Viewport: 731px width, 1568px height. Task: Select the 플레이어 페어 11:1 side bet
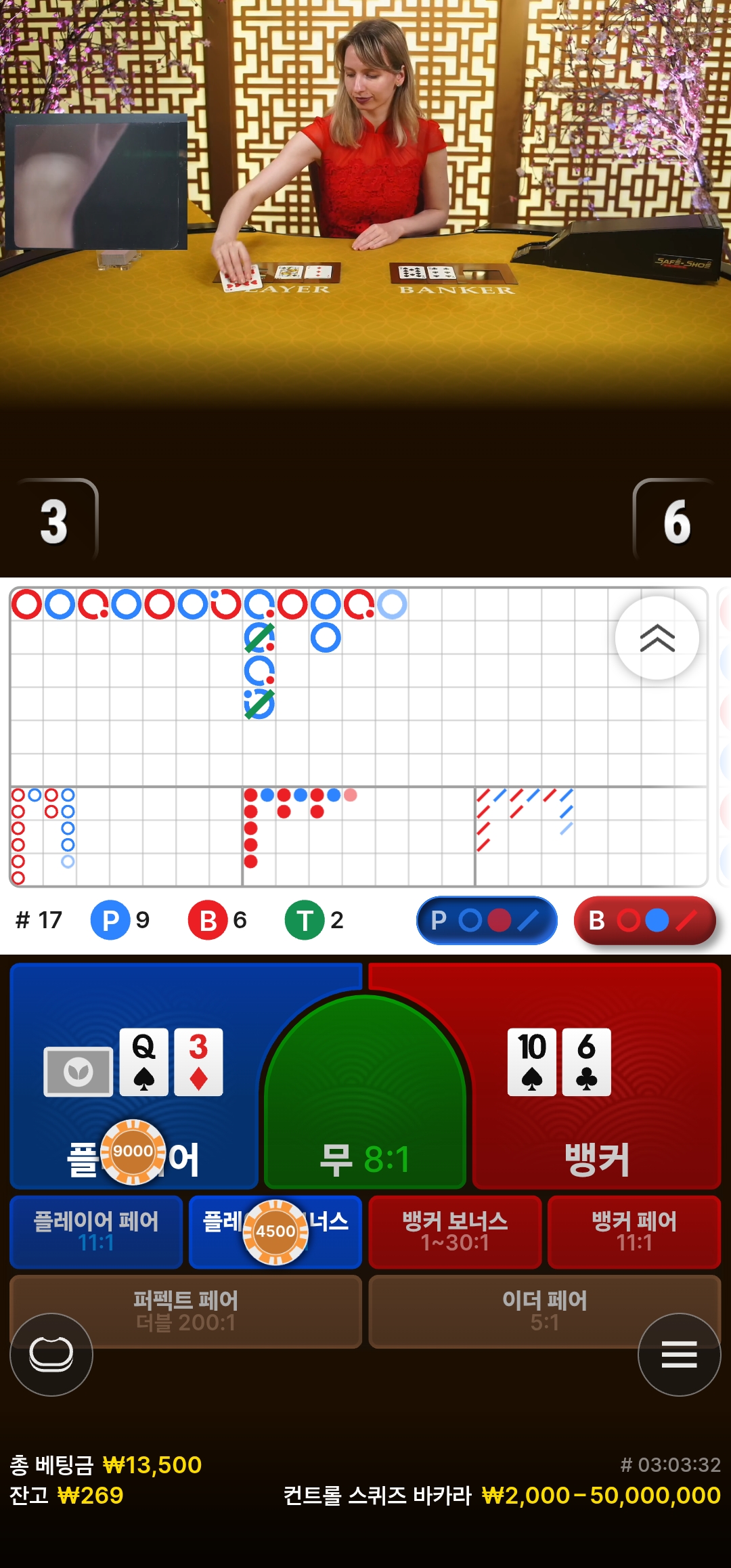(x=96, y=1232)
